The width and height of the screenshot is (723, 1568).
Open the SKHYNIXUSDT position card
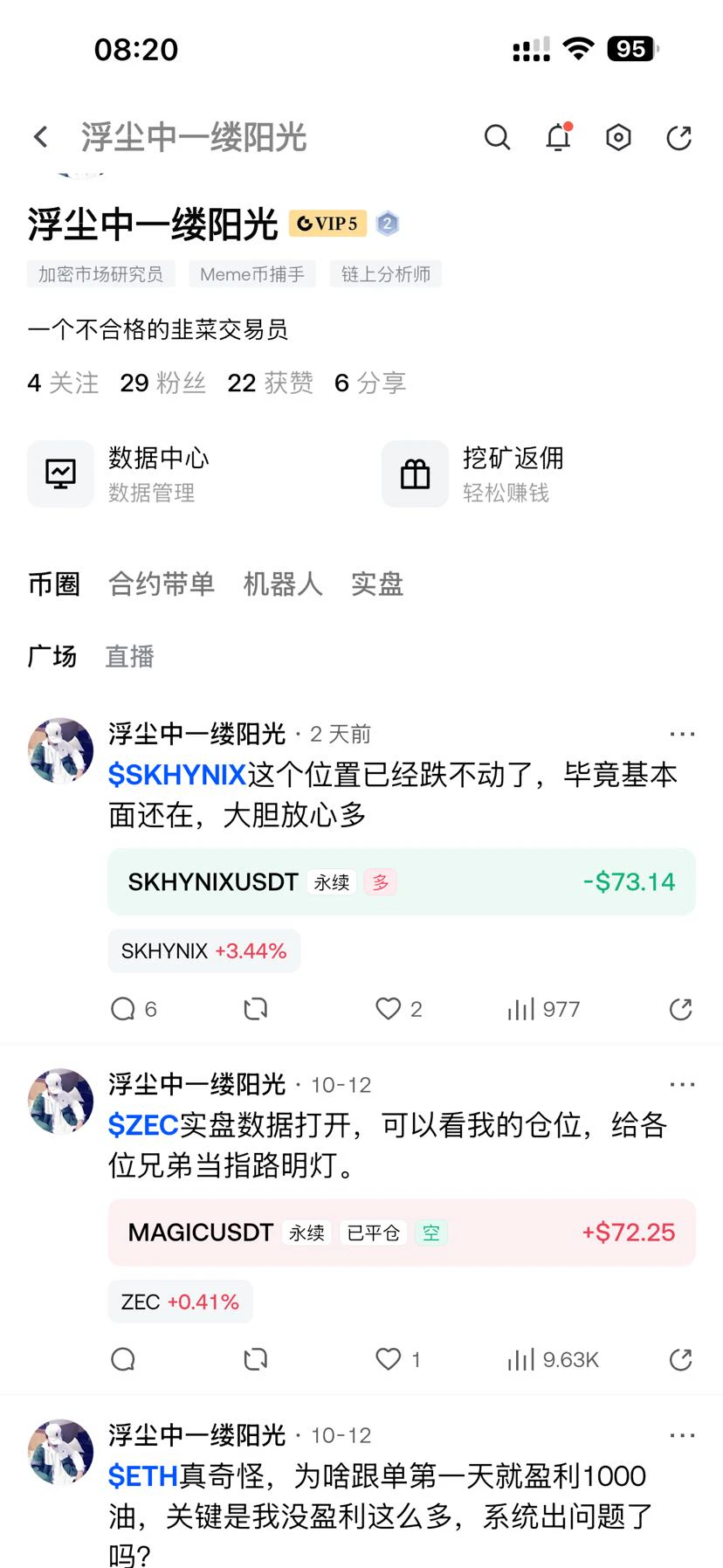(x=402, y=882)
